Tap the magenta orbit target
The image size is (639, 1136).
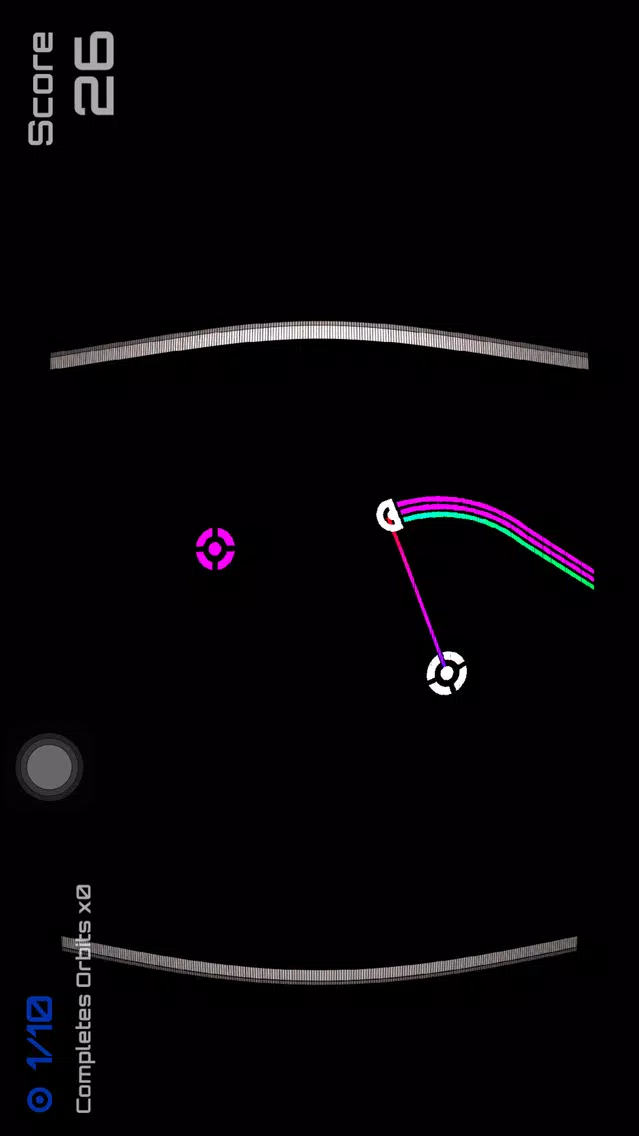[215, 549]
